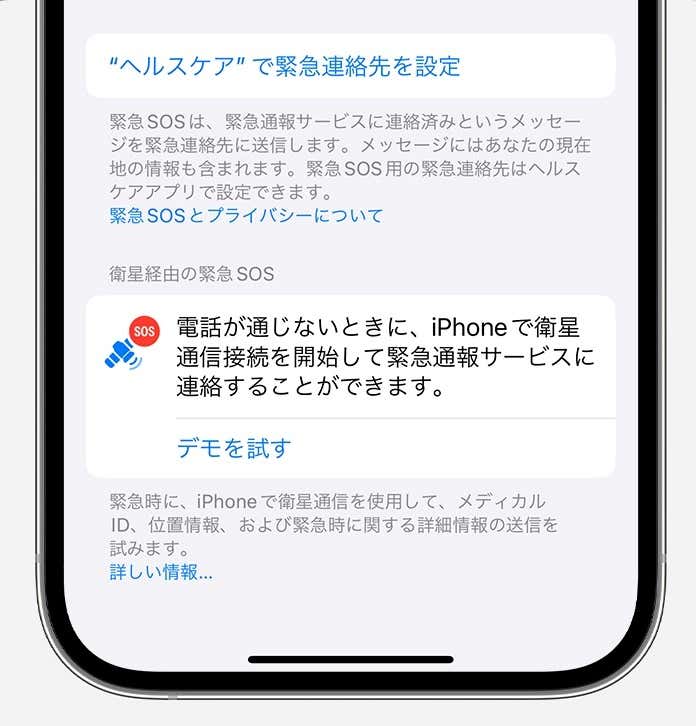This screenshot has width=696, height=726.
Task: Open the 緊急SOSとプライバシーについて link
Action: (x=246, y=215)
